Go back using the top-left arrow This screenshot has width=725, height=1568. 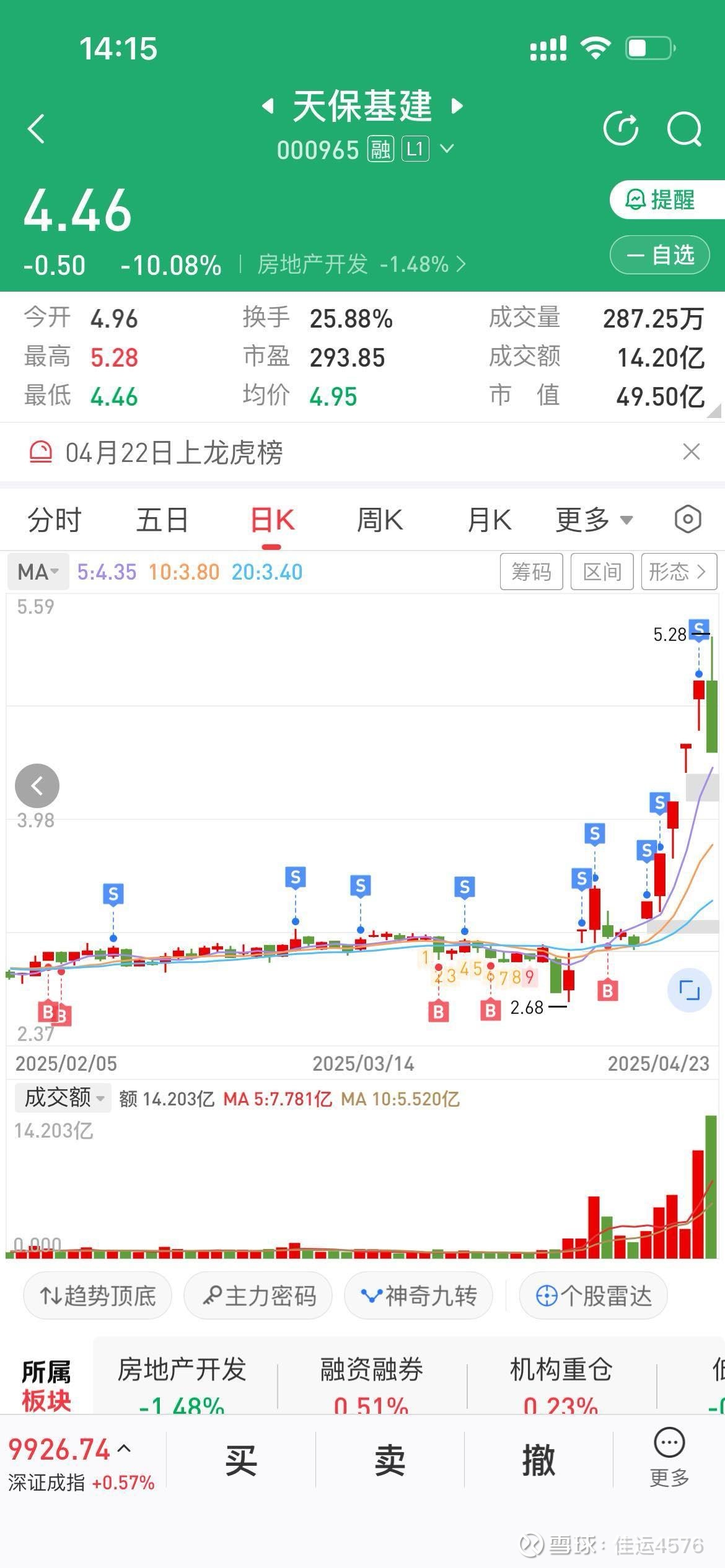[37, 129]
